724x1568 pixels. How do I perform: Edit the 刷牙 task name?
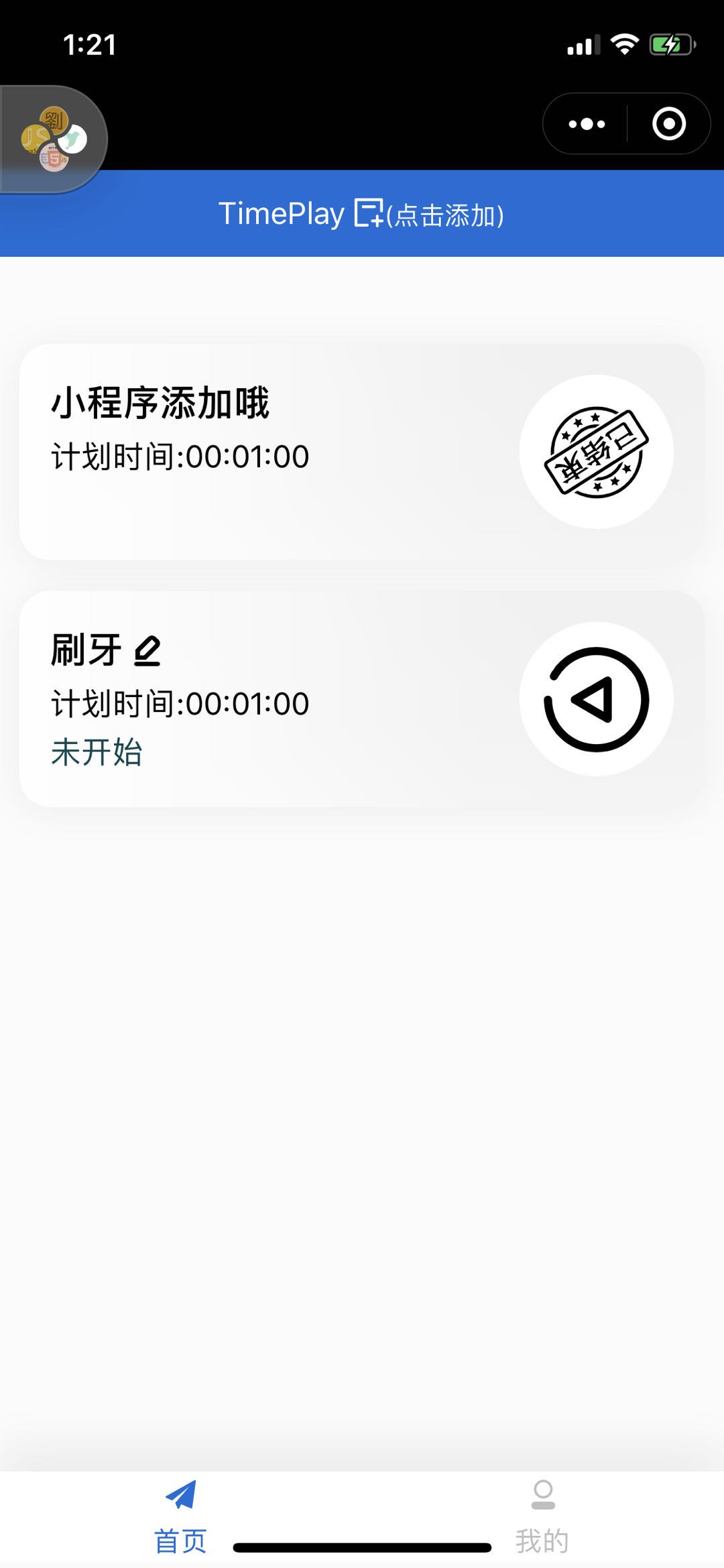click(147, 650)
